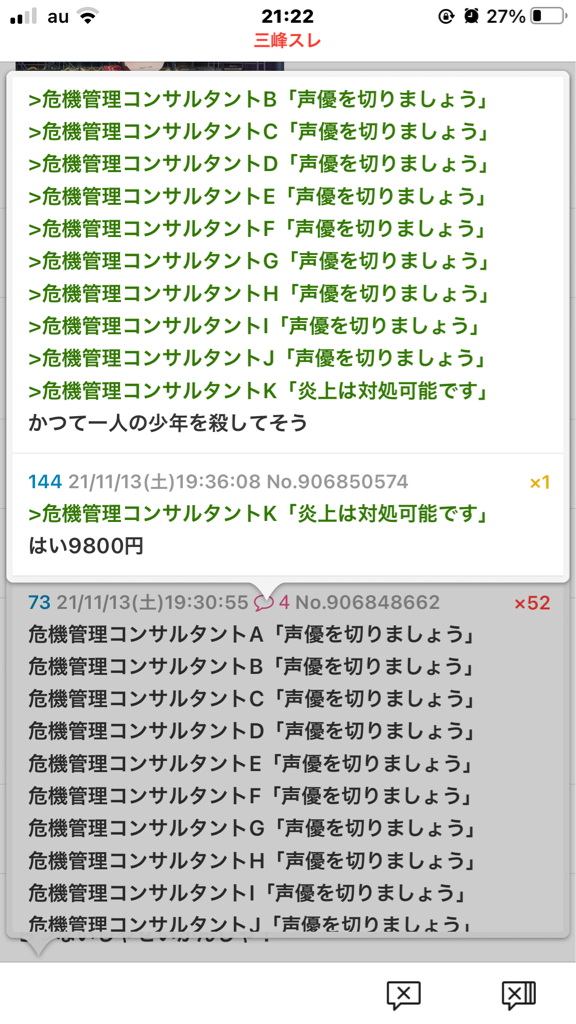This screenshot has height=1024, width=576.
Task: Open post number 144 reference
Action: pos(45,482)
